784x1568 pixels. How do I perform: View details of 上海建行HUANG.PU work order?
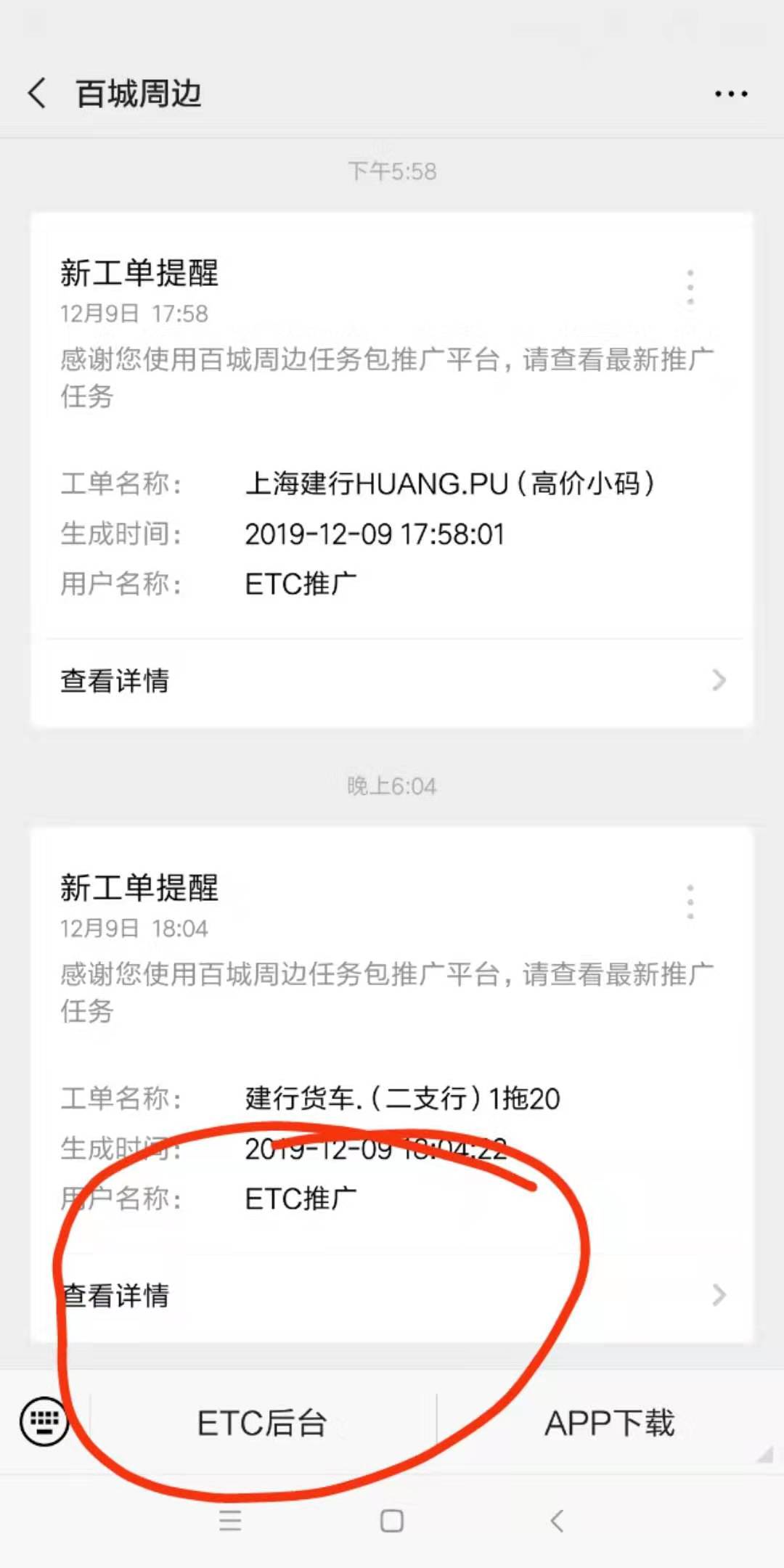coord(392,681)
